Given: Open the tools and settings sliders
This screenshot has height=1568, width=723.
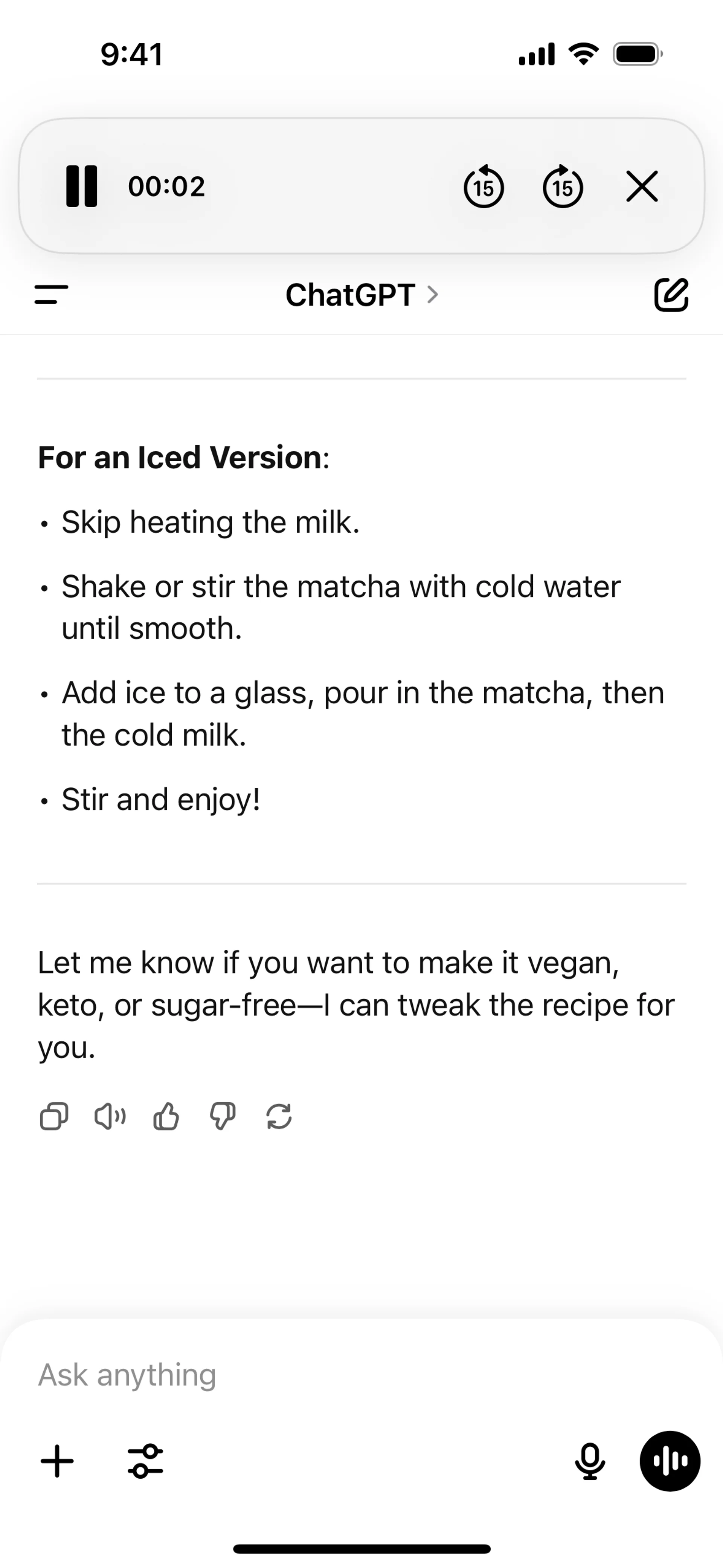Looking at the screenshot, I should [145, 1461].
